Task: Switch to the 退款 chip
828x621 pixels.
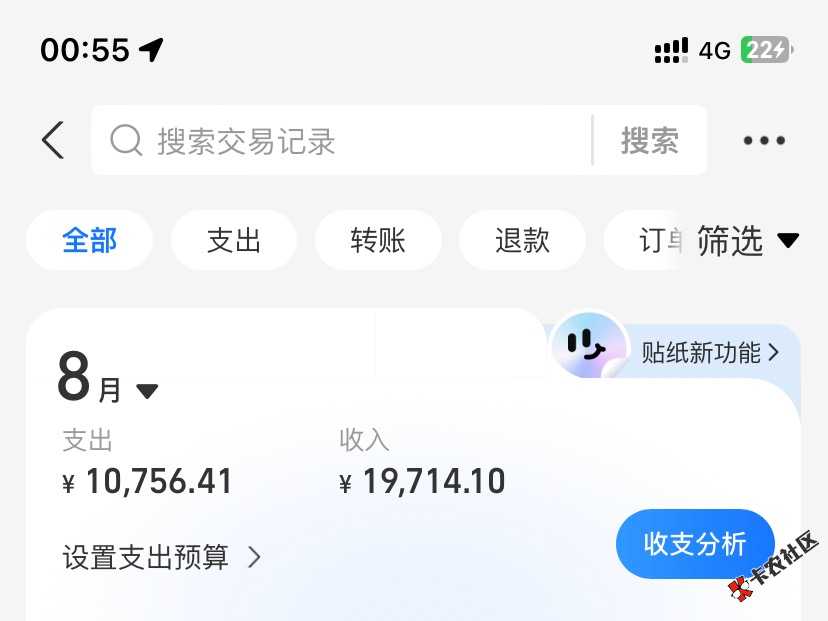Action: 522,240
